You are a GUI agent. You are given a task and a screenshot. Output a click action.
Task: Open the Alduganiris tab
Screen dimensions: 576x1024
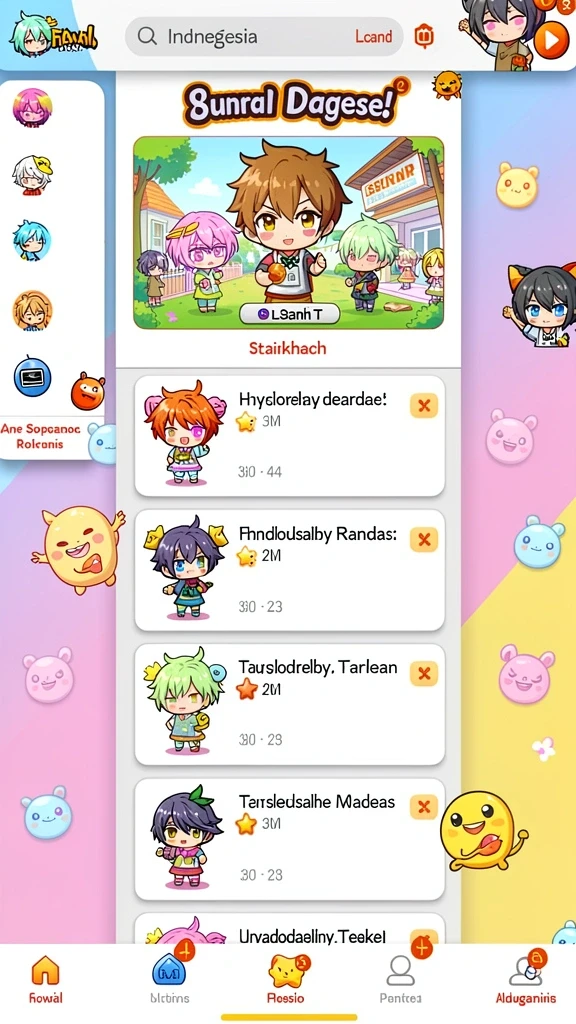(526, 980)
